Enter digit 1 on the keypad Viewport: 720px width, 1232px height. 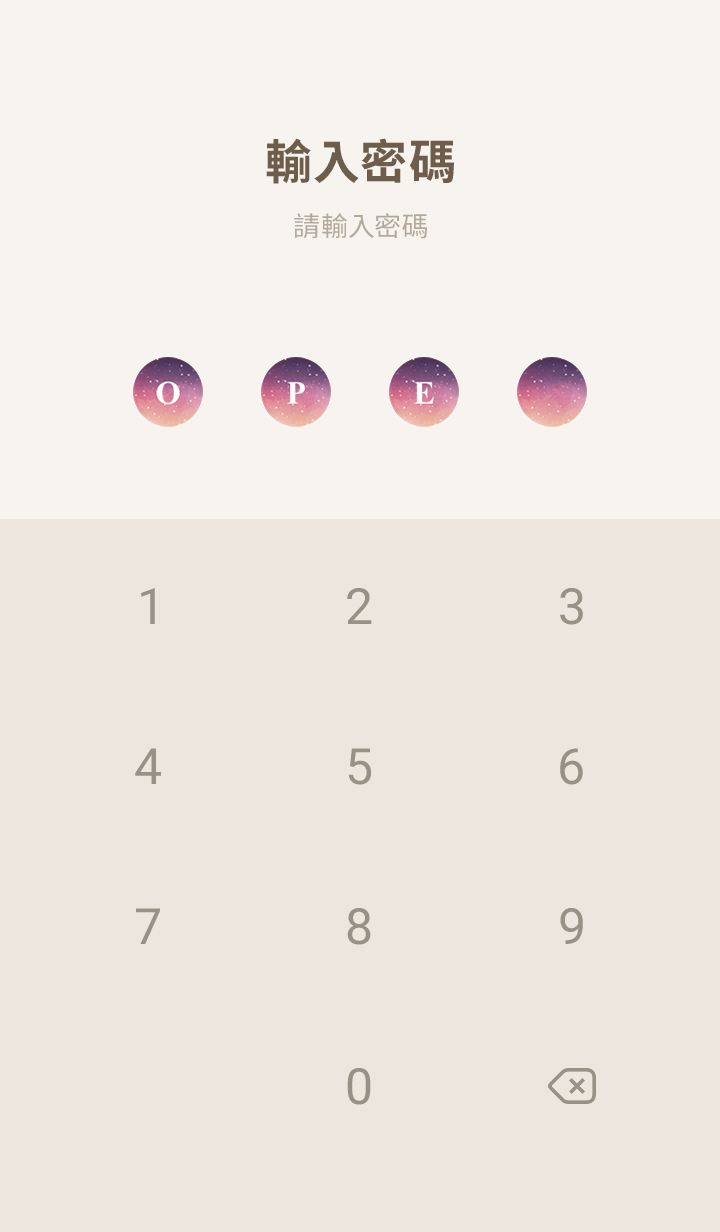(149, 607)
